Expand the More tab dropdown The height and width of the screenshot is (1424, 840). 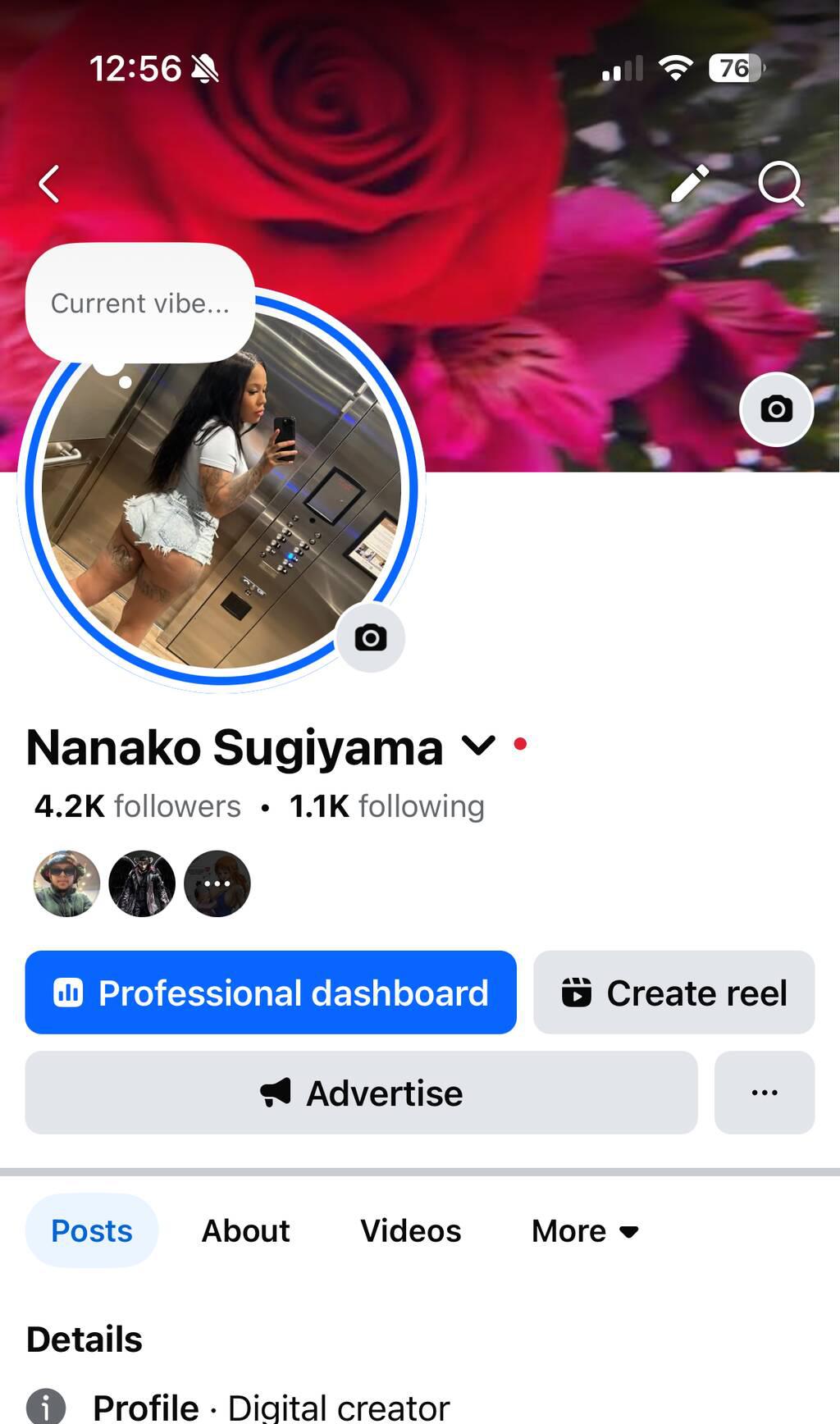584,1230
